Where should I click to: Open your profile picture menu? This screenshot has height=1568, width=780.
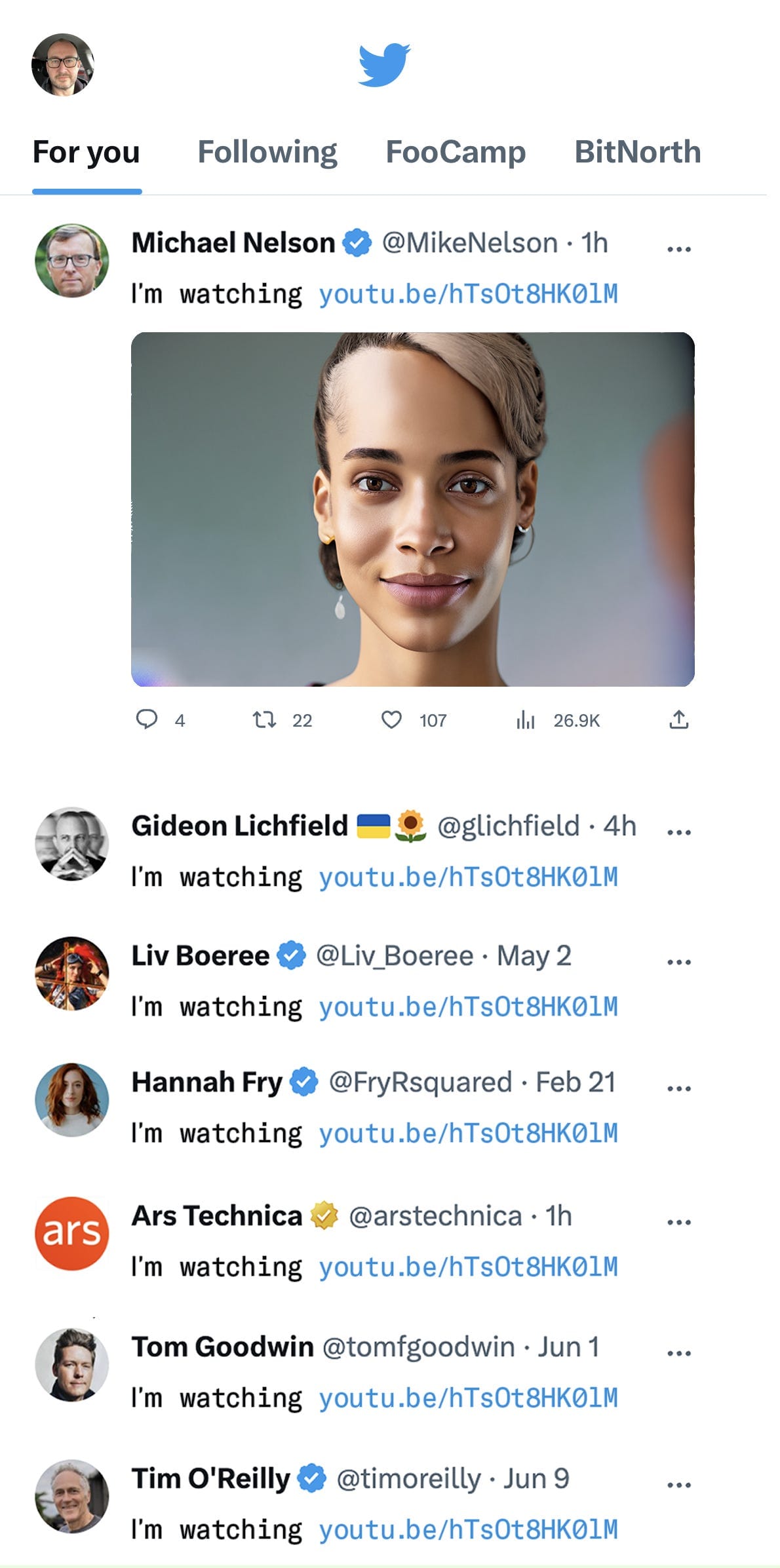[x=63, y=65]
